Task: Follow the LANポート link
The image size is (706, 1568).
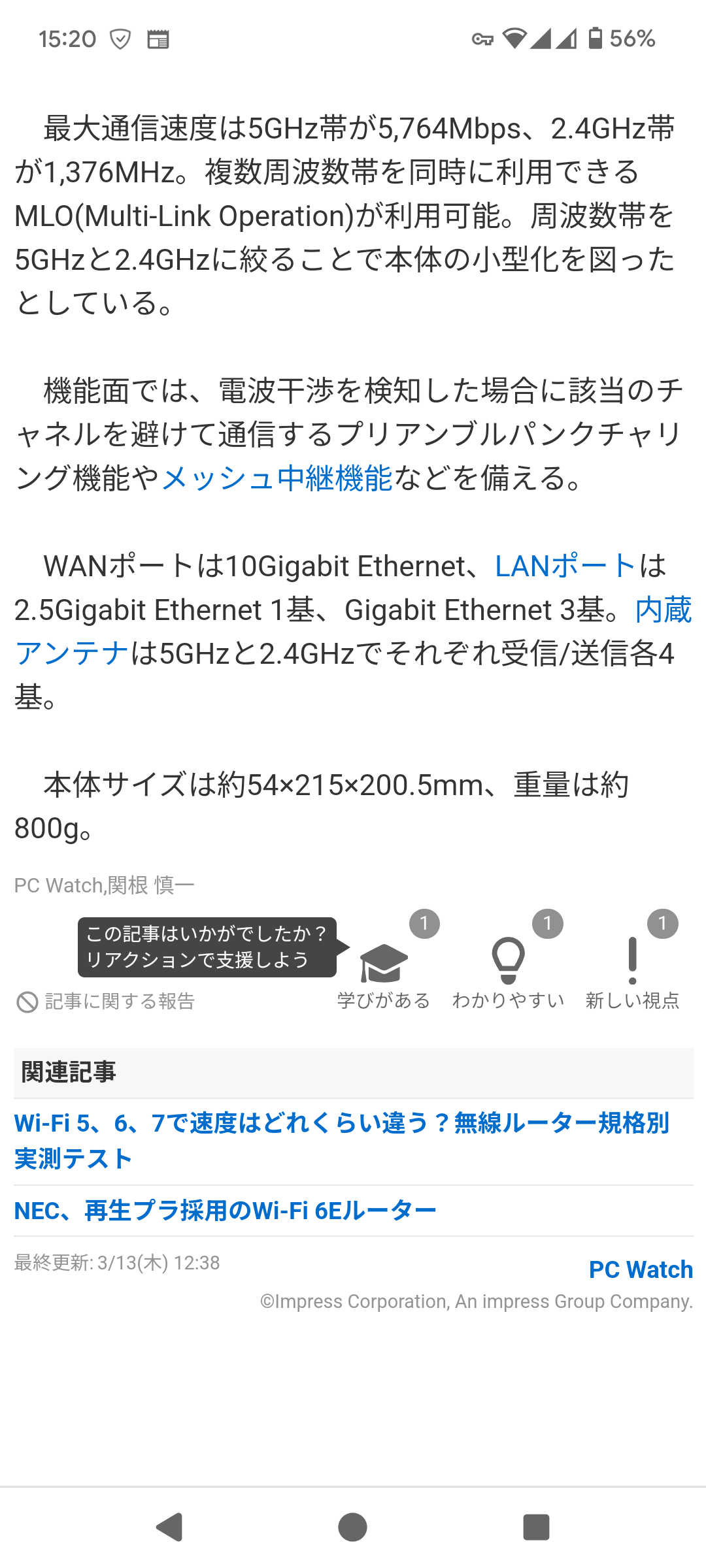Action: coord(565,566)
